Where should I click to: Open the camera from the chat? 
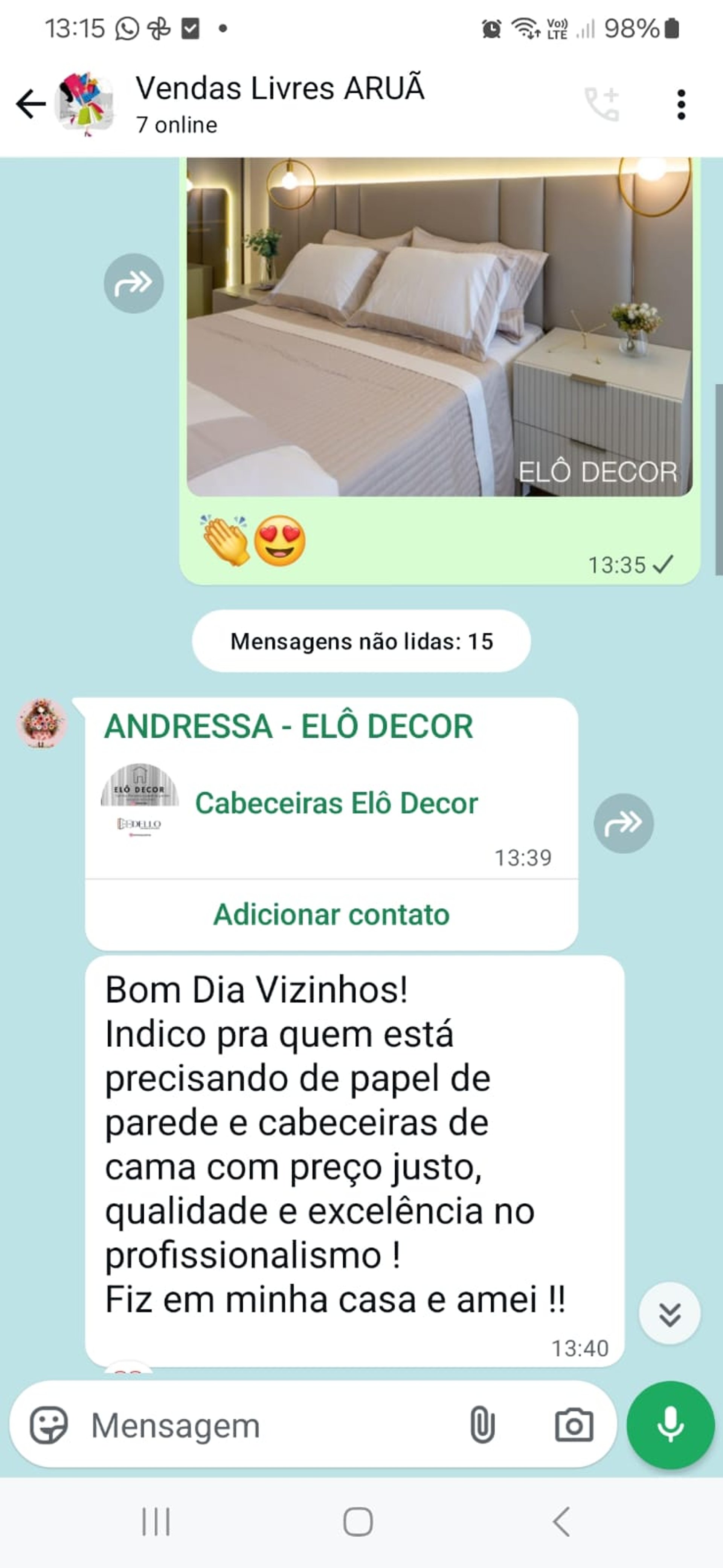tap(573, 1425)
